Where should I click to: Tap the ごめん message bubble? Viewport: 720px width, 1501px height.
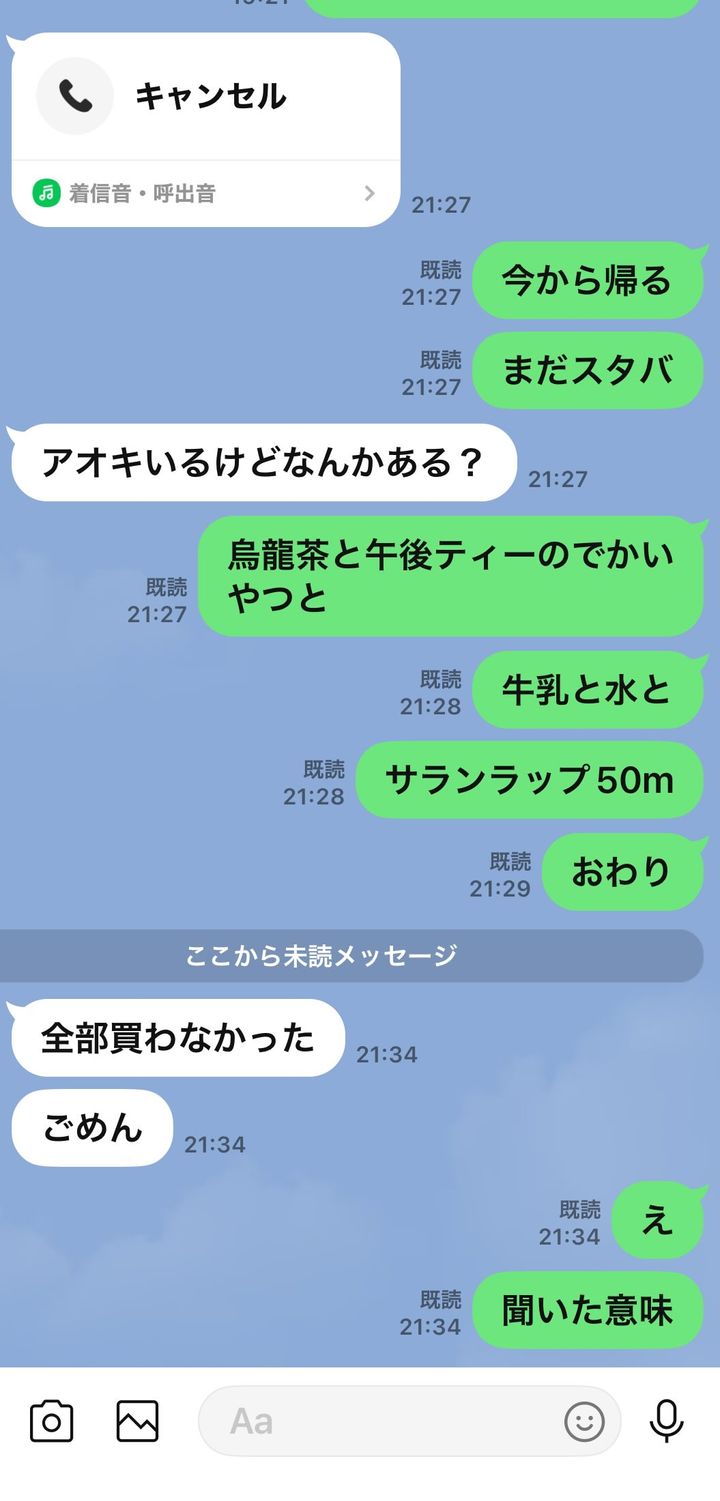tap(91, 1127)
